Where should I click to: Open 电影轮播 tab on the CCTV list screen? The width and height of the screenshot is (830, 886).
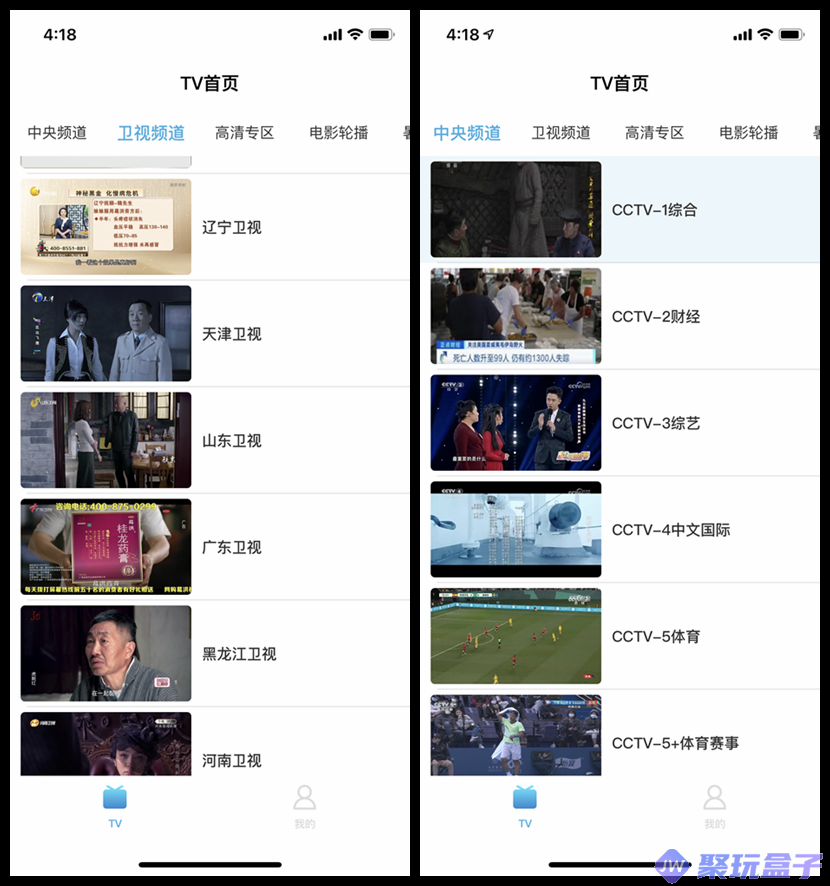point(748,132)
